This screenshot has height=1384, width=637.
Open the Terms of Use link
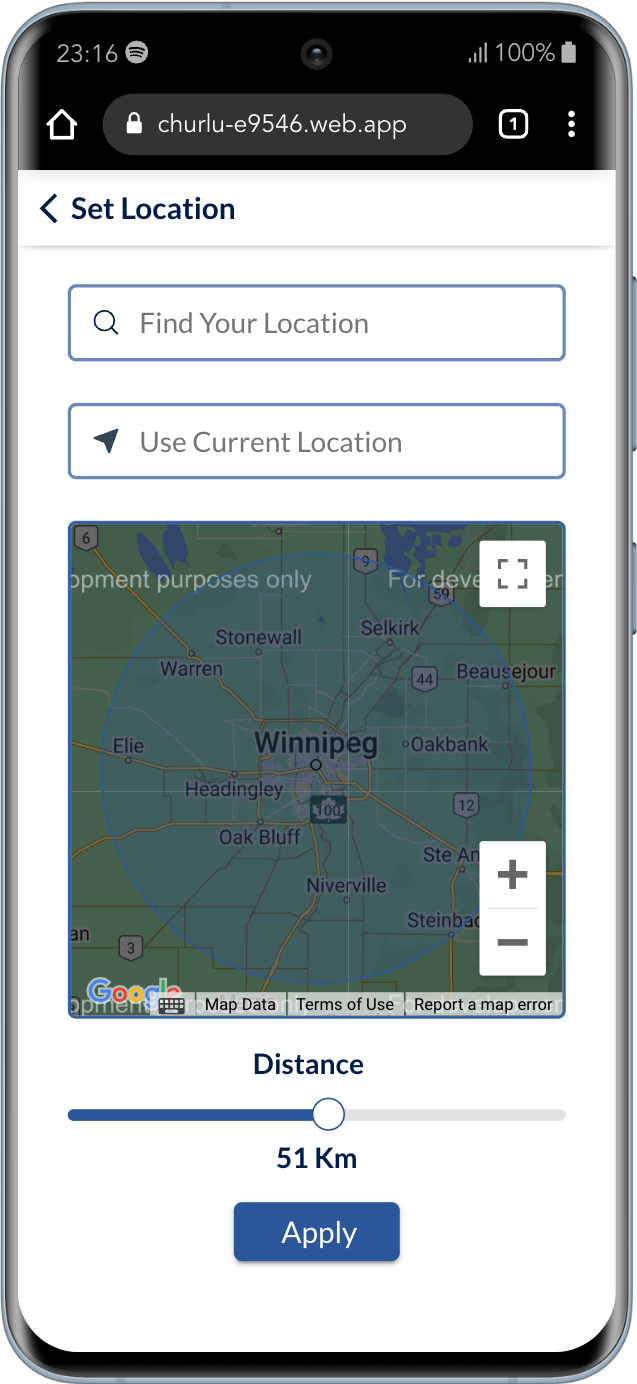[x=345, y=1004]
